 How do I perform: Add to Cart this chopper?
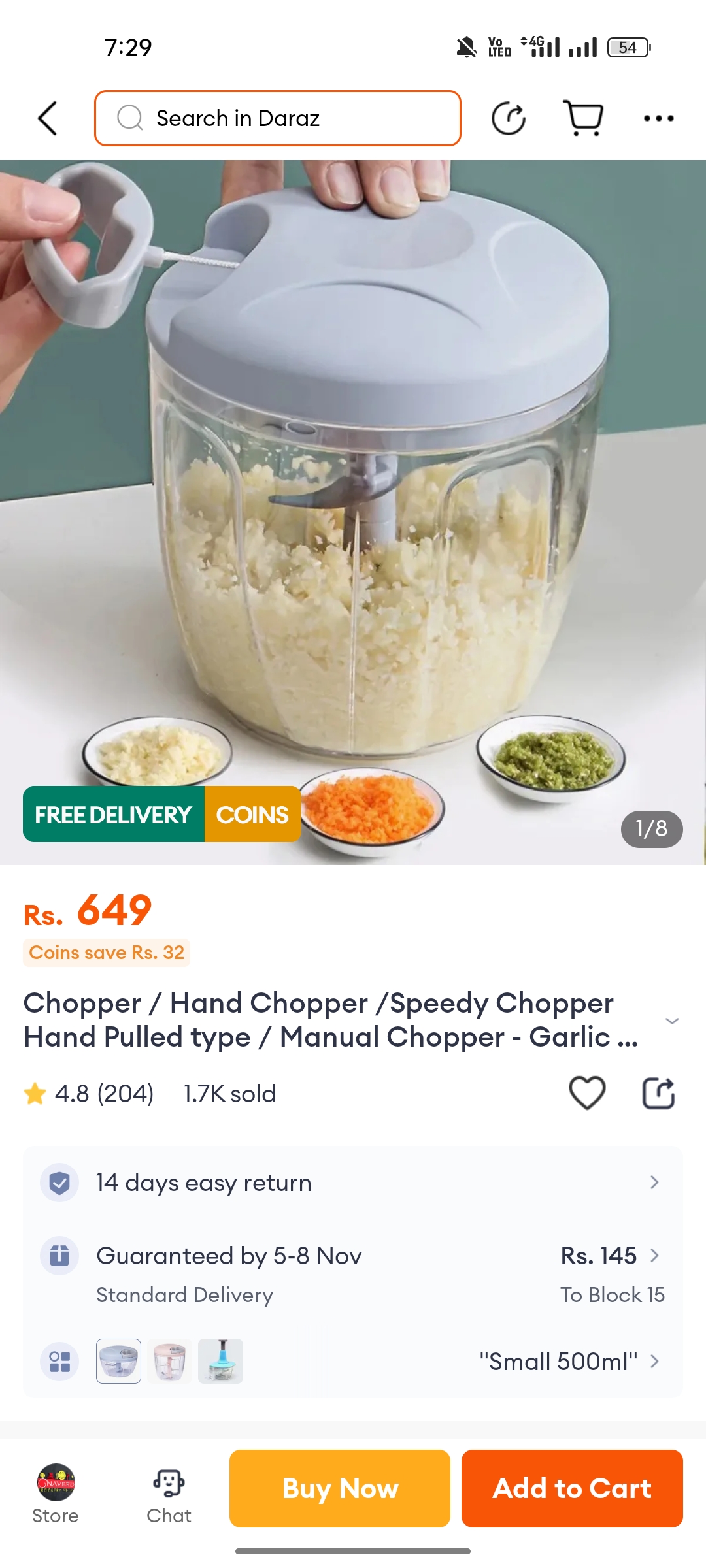point(572,1488)
